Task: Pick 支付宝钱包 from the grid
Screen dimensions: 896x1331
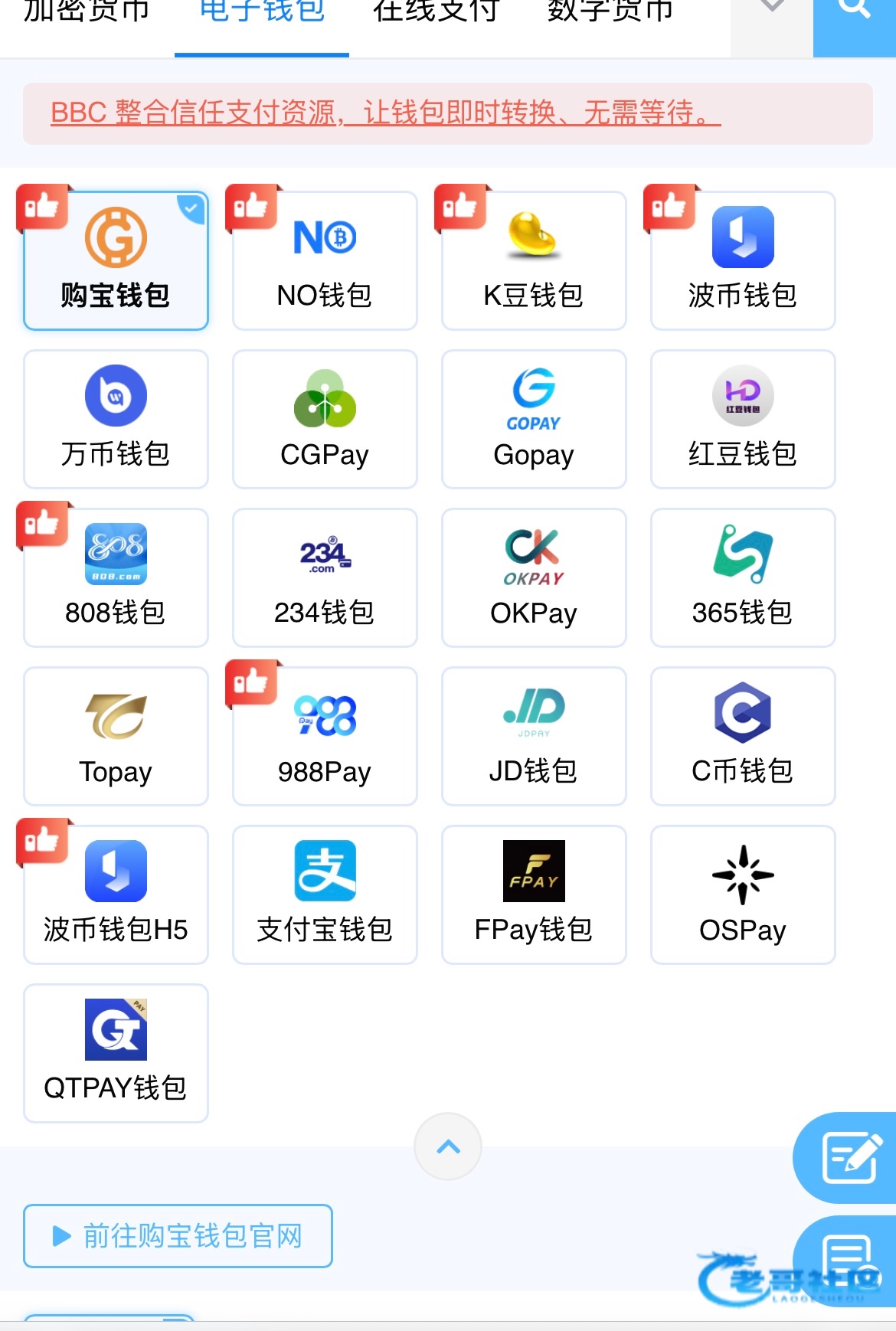Action: click(x=325, y=895)
